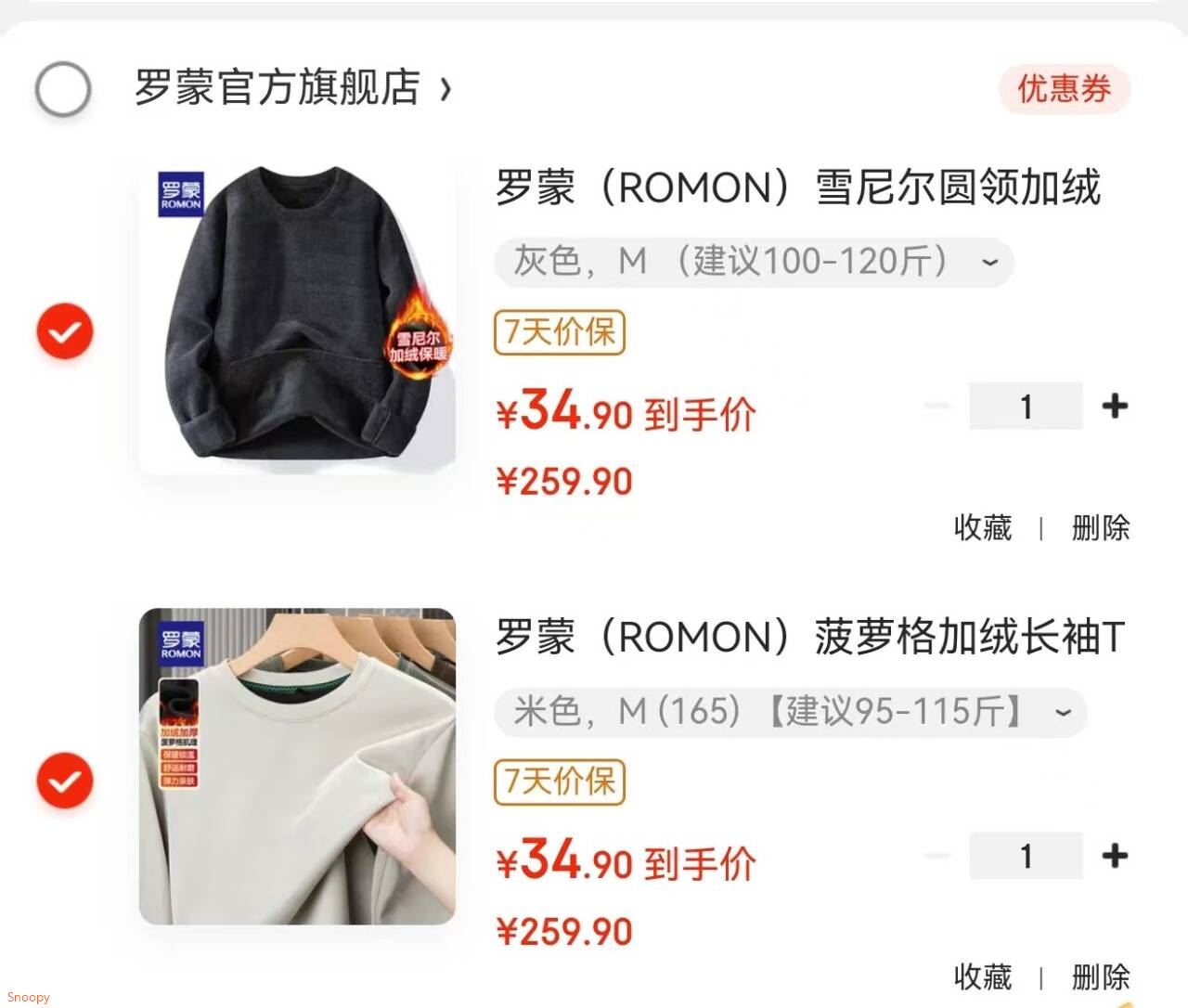Decrease quantity of the 雪尼尔 sweater
Image resolution: width=1188 pixels, height=1008 pixels.
tap(937, 406)
